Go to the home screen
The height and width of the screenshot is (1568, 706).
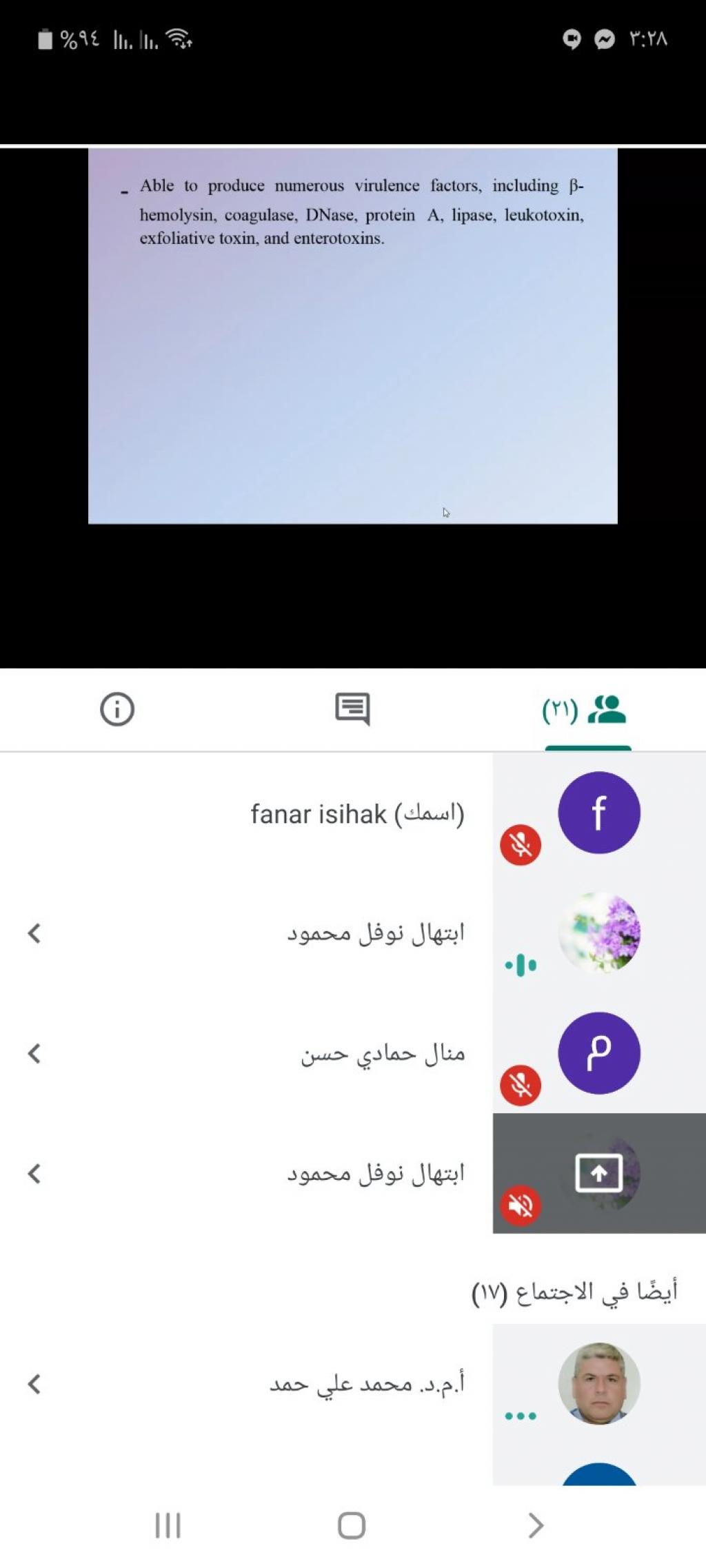(x=352, y=1525)
